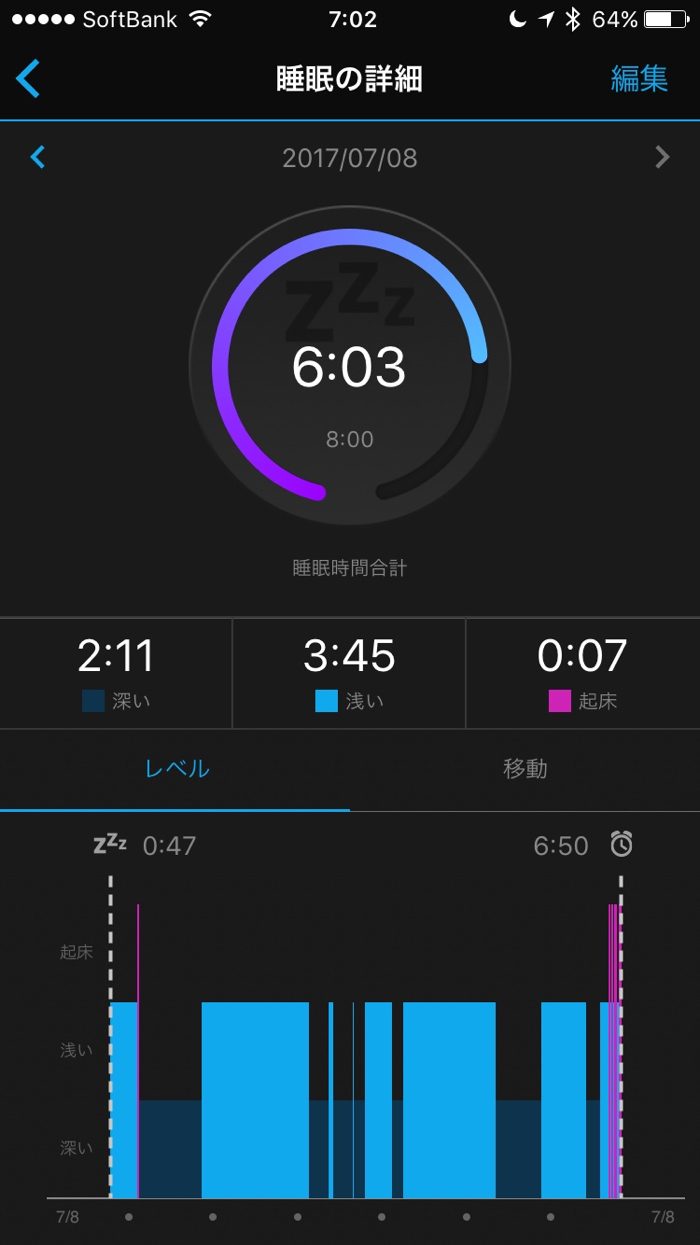Switch to the レベル tab

click(x=176, y=769)
